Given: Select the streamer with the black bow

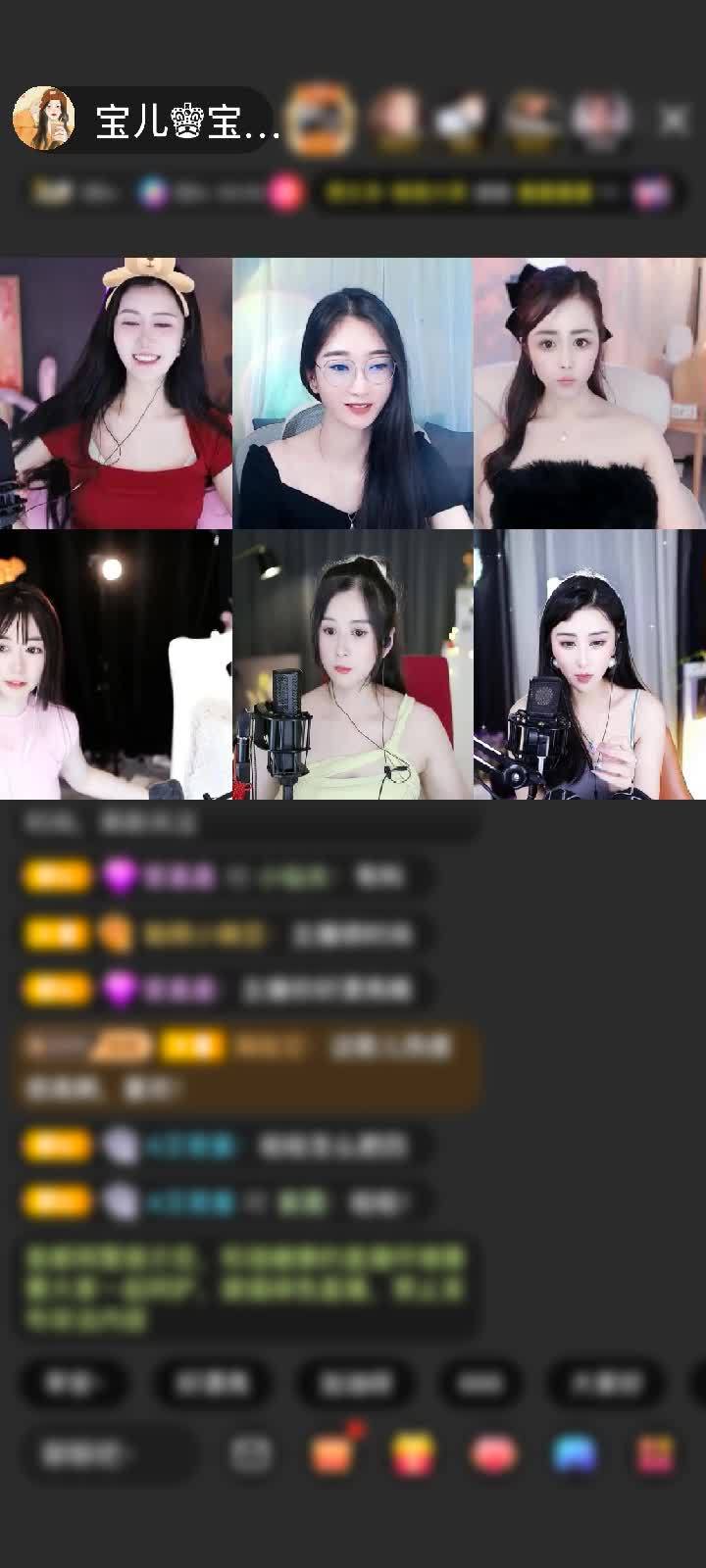Looking at the screenshot, I should pos(589,394).
